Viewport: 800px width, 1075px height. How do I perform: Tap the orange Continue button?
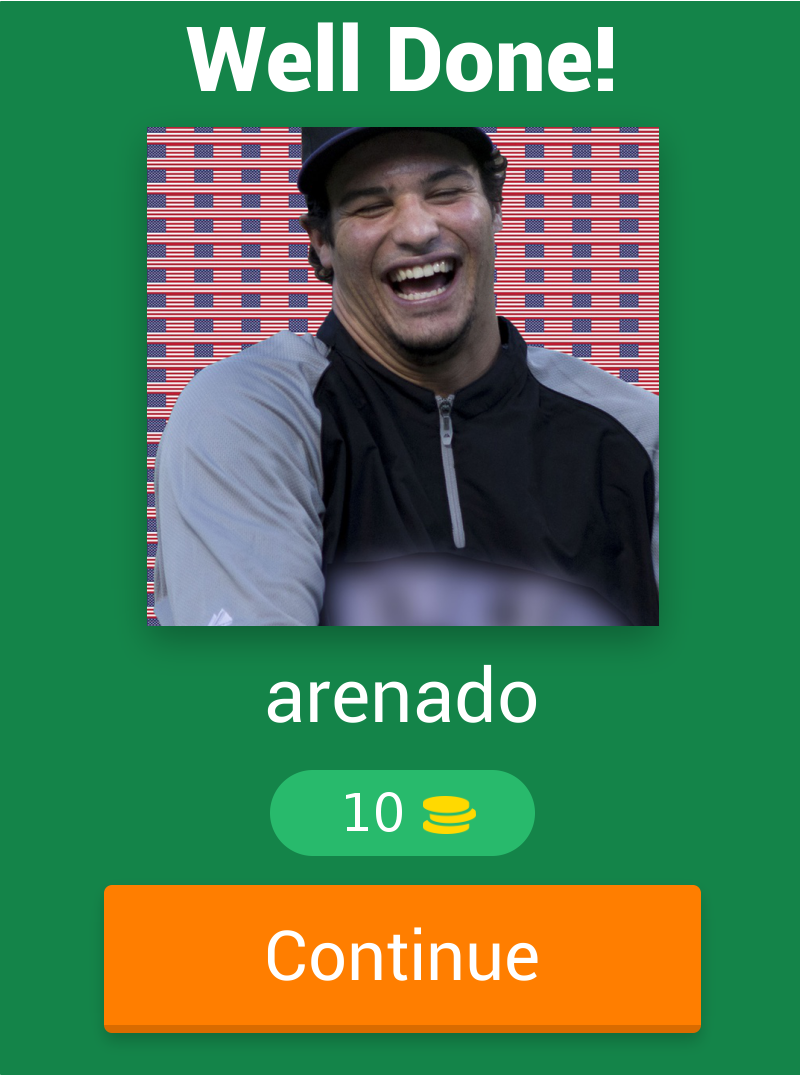[x=402, y=956]
